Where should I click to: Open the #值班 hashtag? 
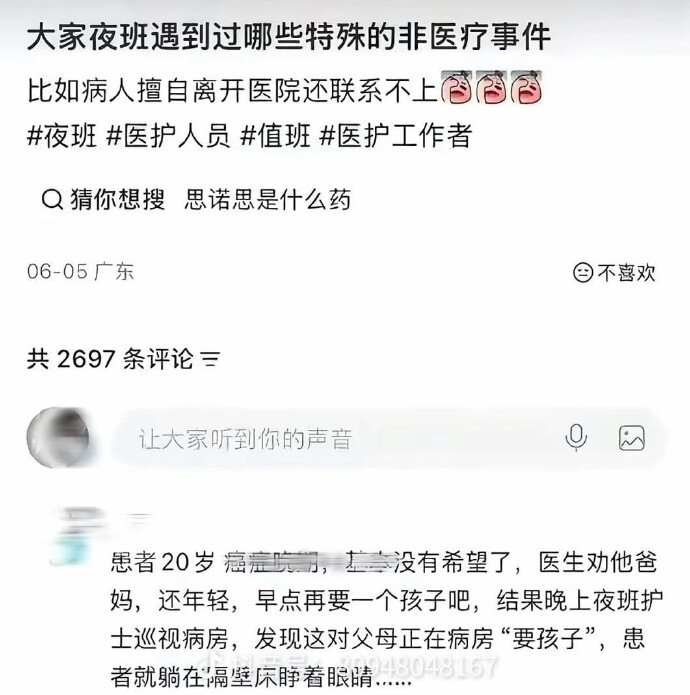pos(275,136)
